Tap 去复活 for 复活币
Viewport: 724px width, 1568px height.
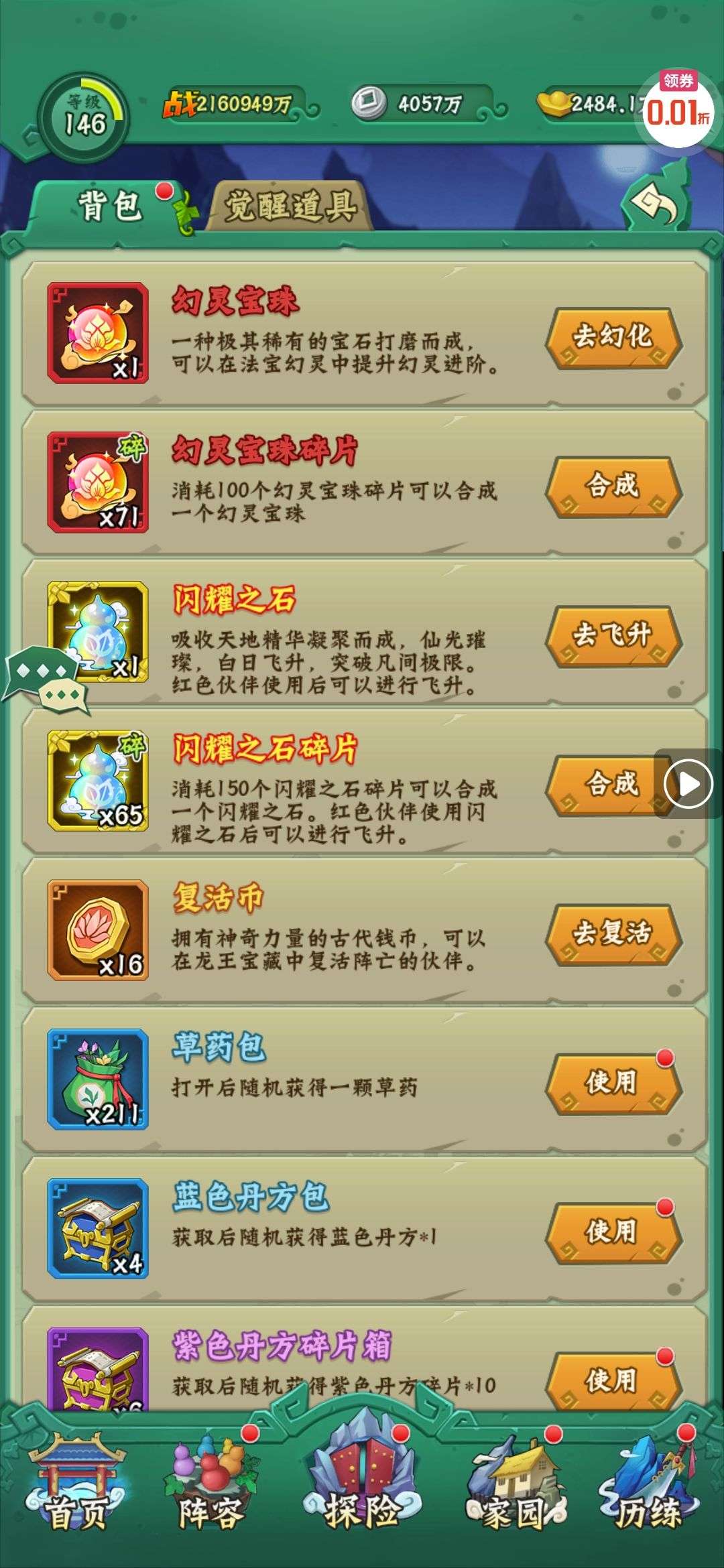click(613, 933)
